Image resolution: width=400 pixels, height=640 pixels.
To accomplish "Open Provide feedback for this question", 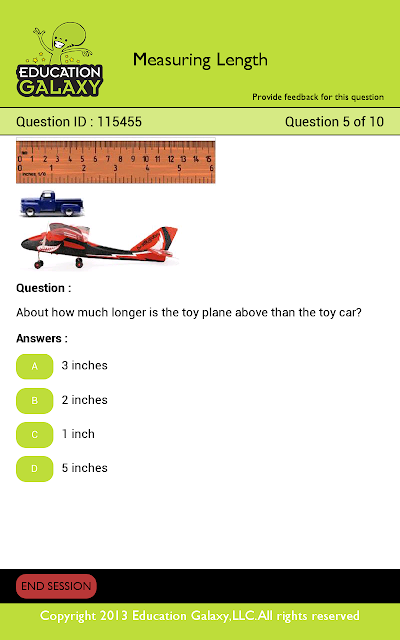I will coord(318,97).
